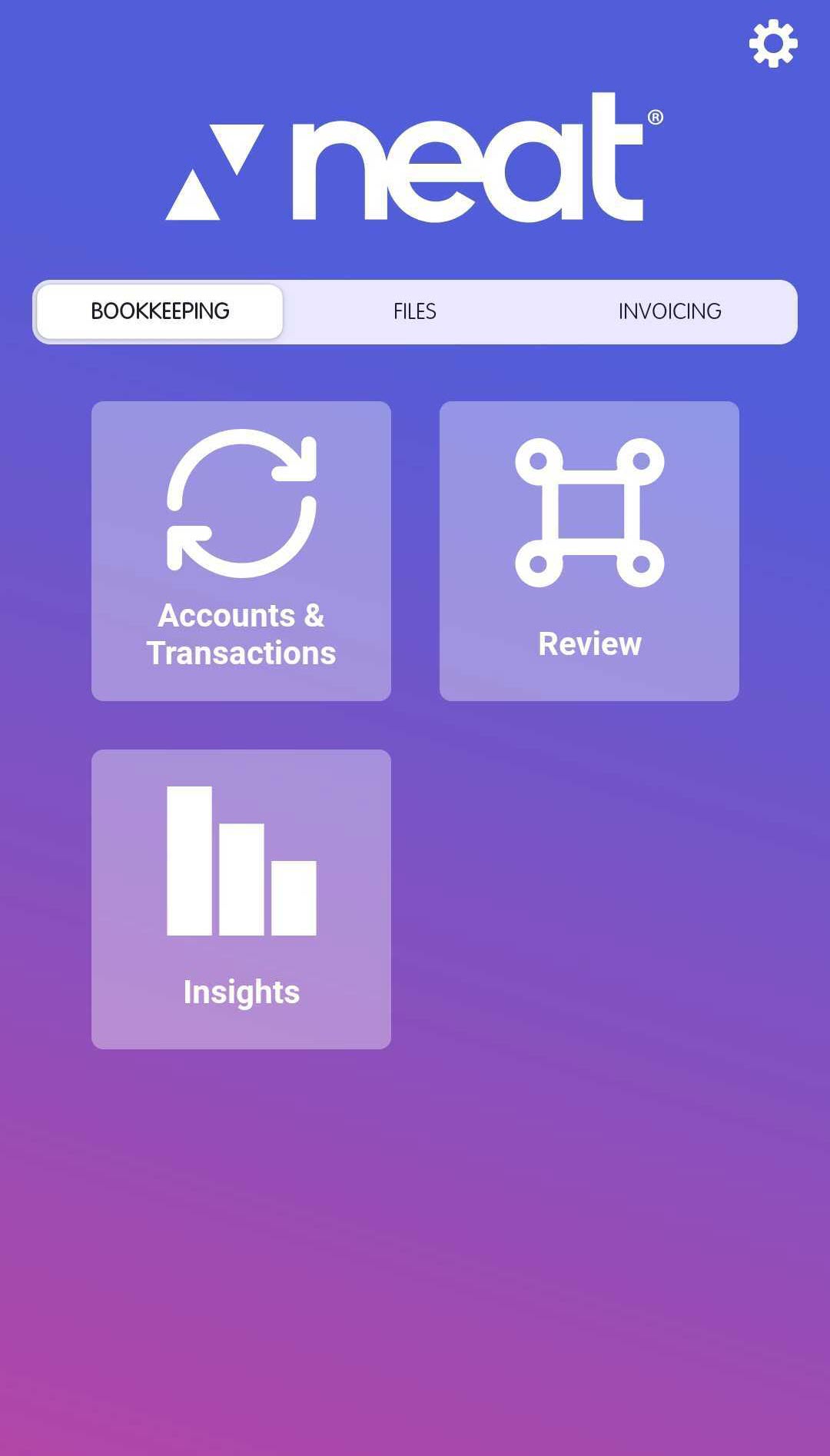The width and height of the screenshot is (830, 1456).
Task: Select the Bookkeeping tab
Action: [160, 311]
